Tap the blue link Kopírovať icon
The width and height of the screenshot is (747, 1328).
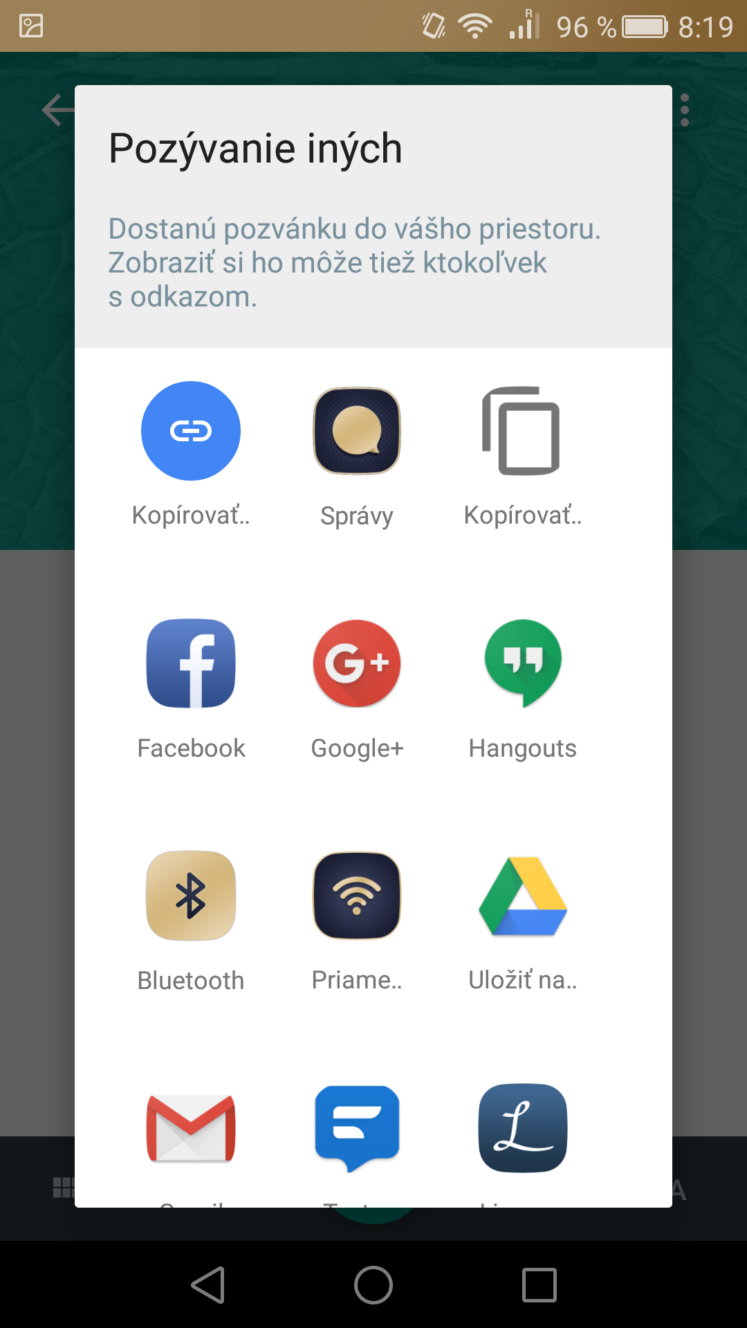[x=191, y=431]
